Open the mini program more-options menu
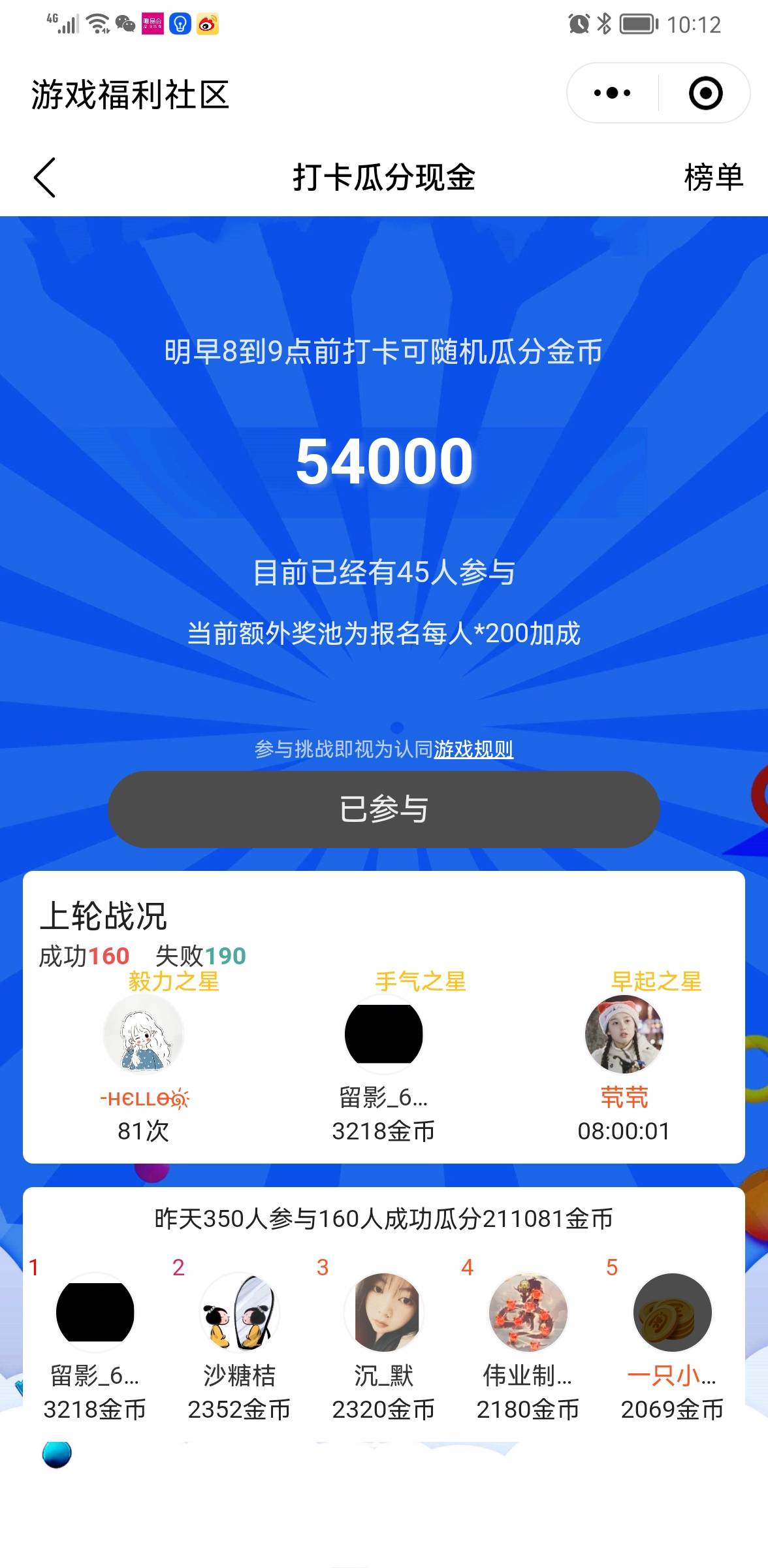This screenshot has height=1568, width=768. coord(612,93)
